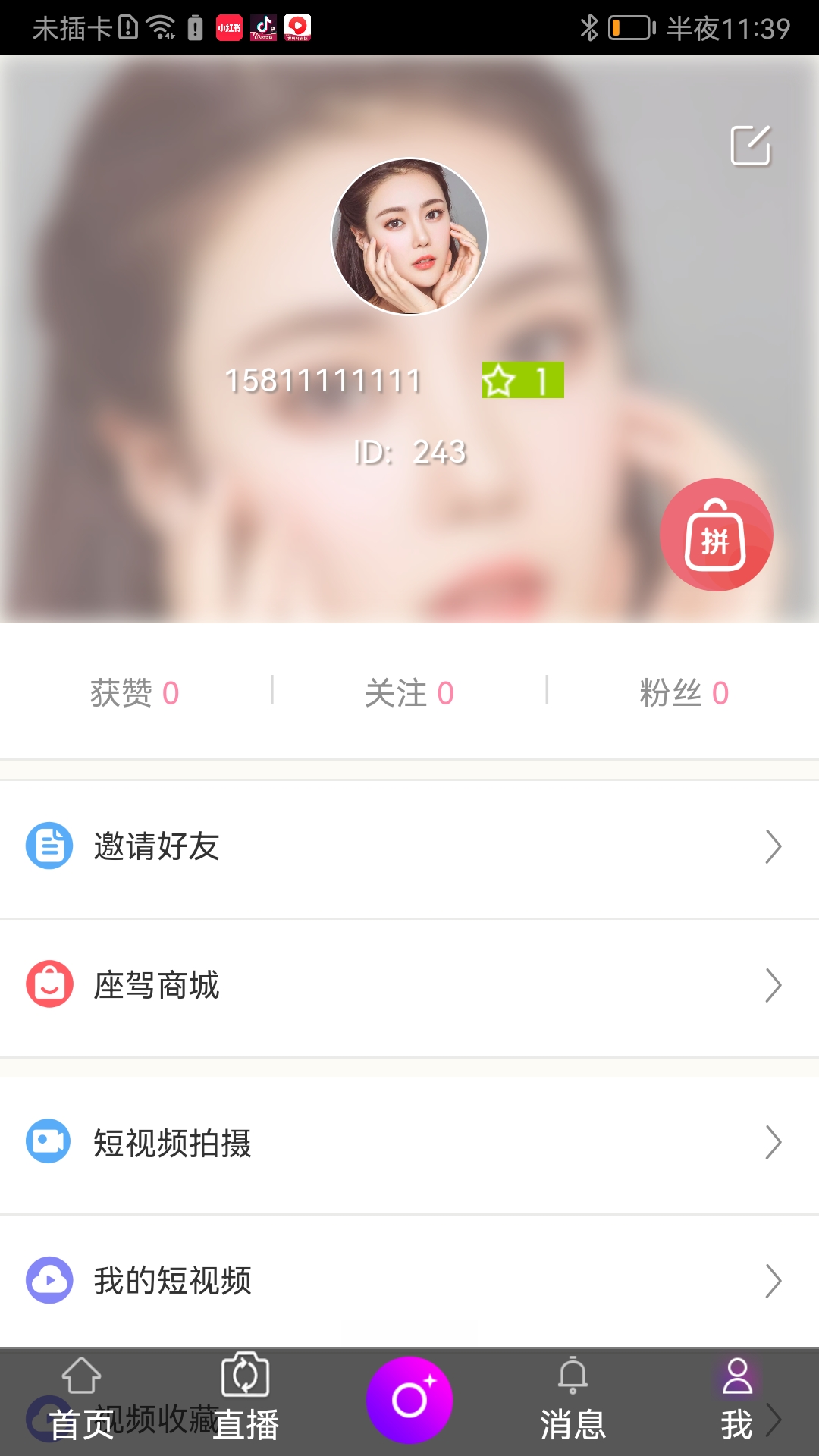This screenshot has height=1456, width=819.
Task: Open the 粉丝 fans list
Action: pos(684,692)
